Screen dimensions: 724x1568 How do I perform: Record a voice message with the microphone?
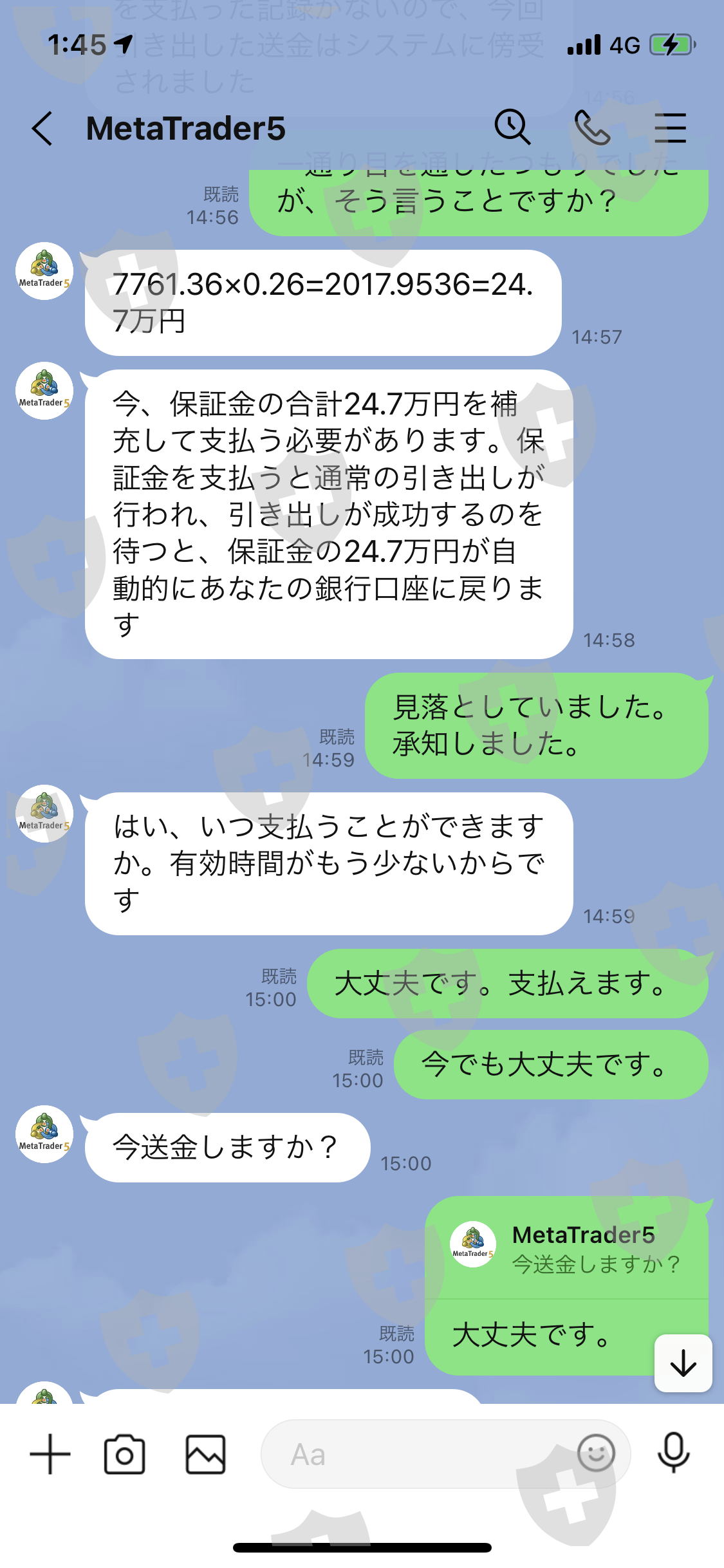(674, 1453)
